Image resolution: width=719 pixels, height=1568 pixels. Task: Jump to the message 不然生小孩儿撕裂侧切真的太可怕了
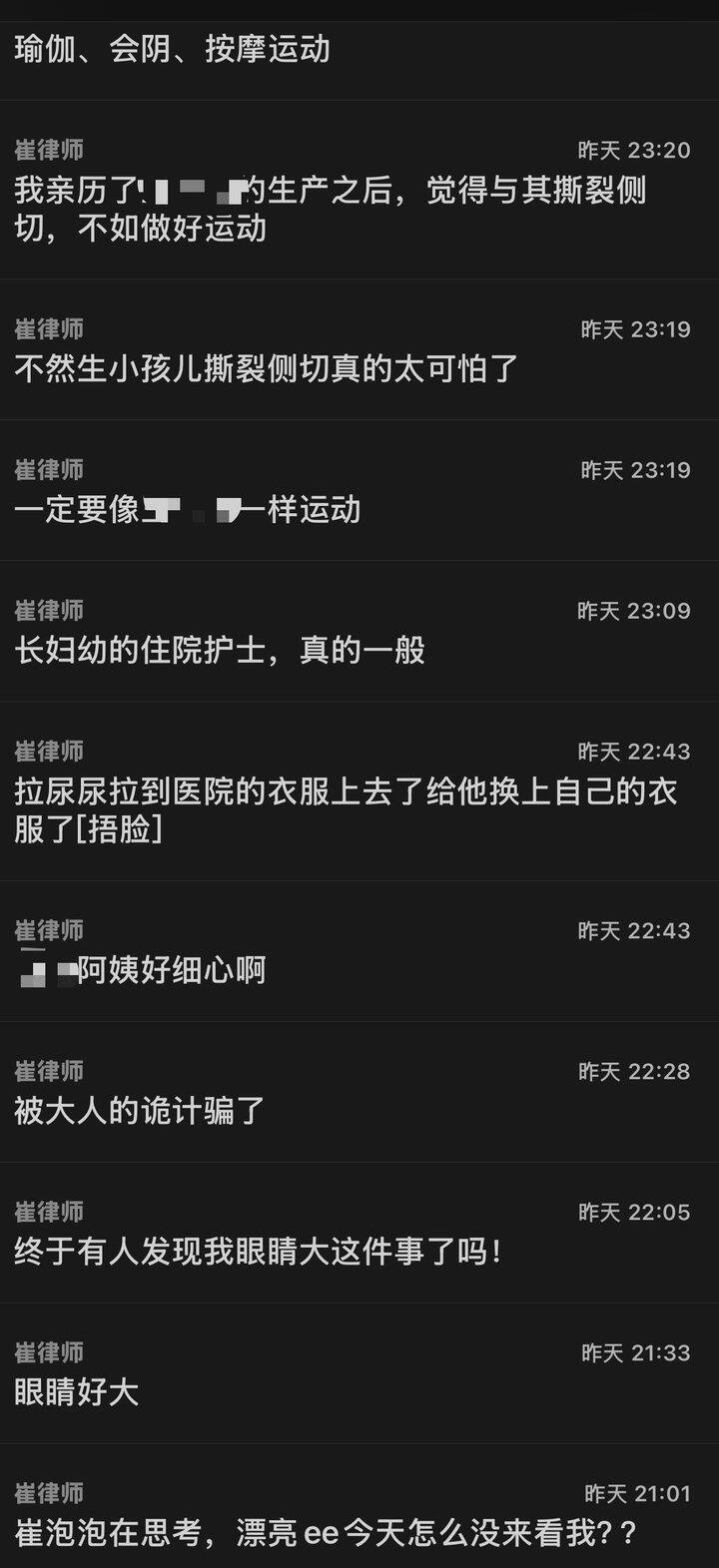(x=266, y=369)
